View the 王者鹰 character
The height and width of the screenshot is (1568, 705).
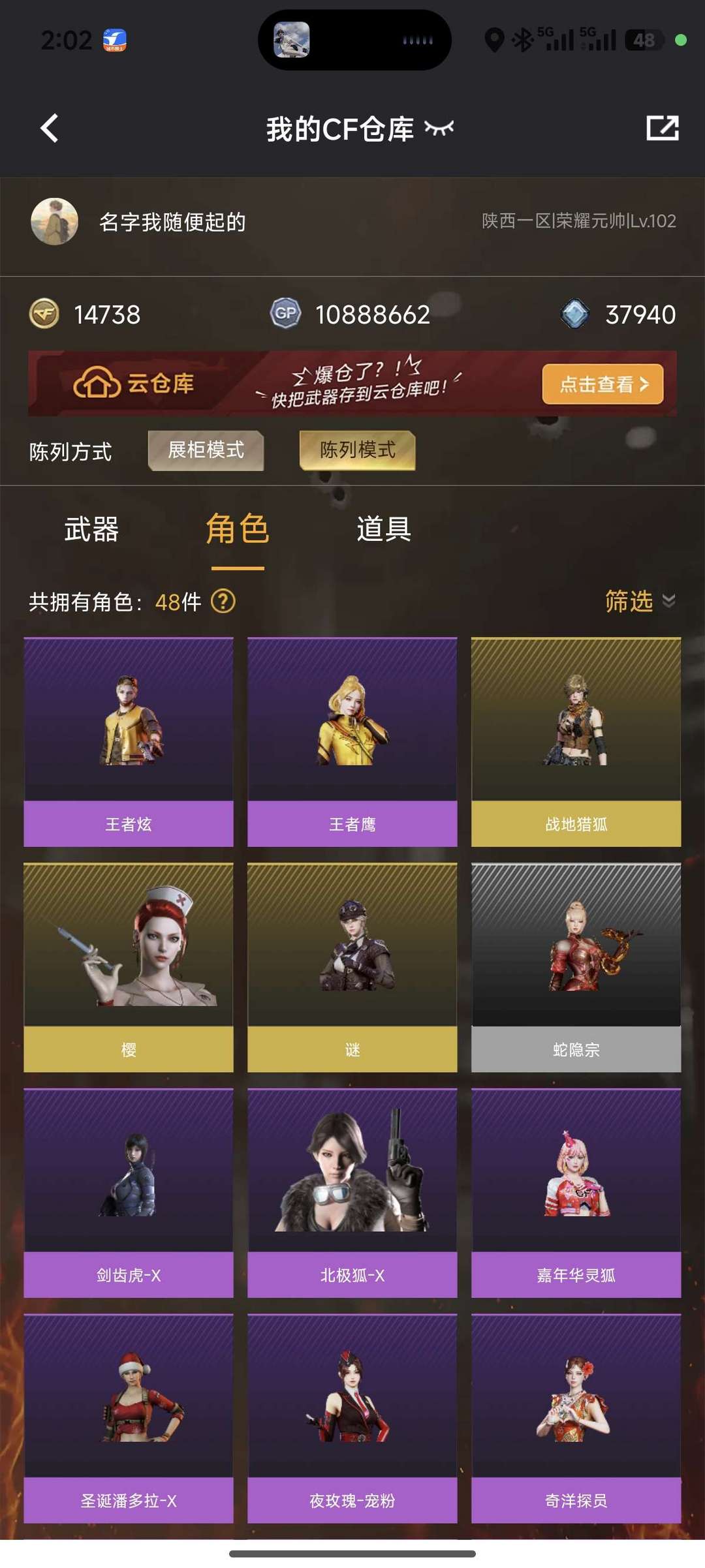352,742
